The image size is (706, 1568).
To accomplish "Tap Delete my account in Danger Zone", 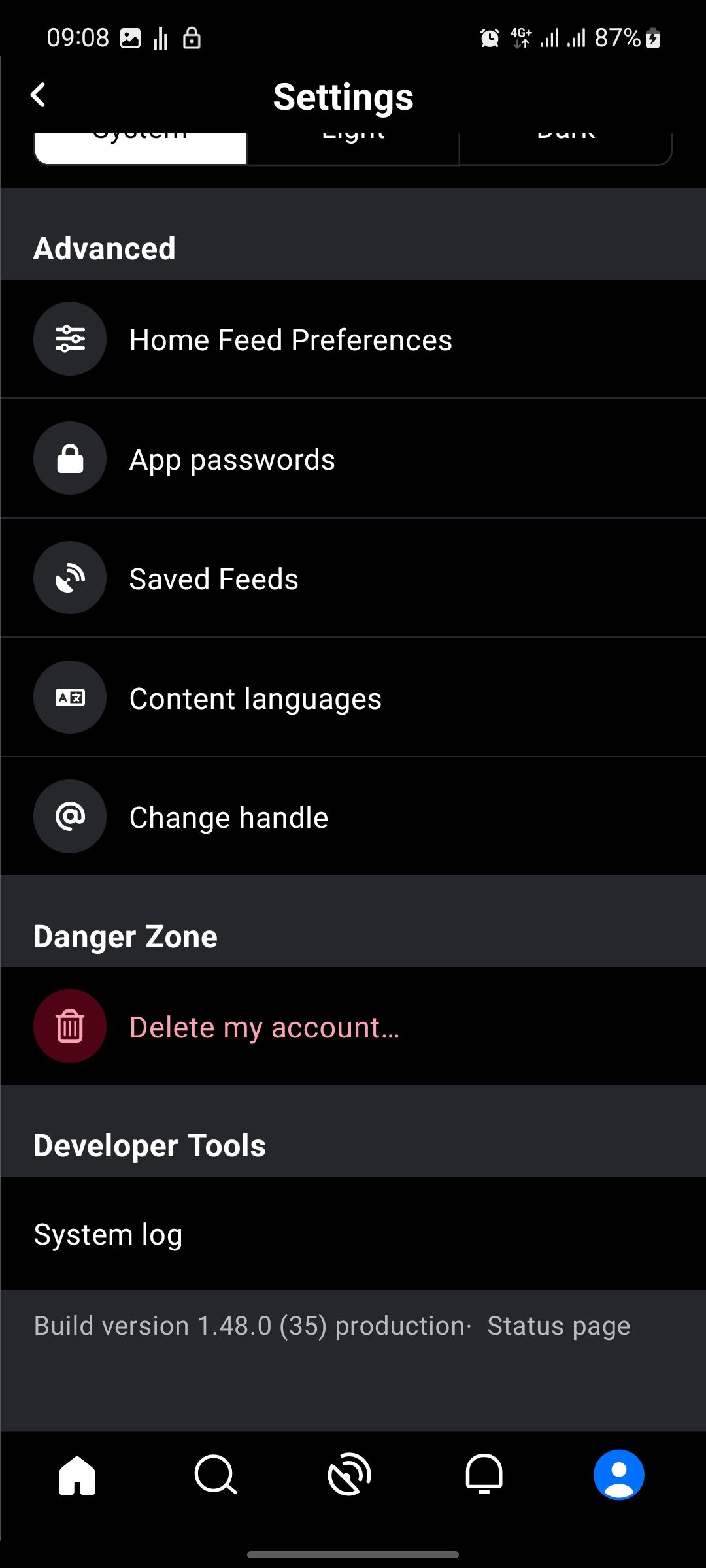I will (x=263, y=1026).
